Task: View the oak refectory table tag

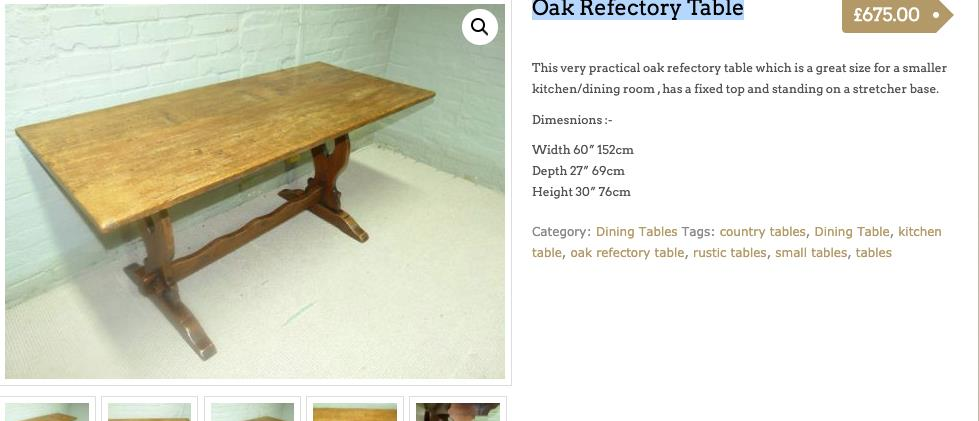Action: point(627,253)
